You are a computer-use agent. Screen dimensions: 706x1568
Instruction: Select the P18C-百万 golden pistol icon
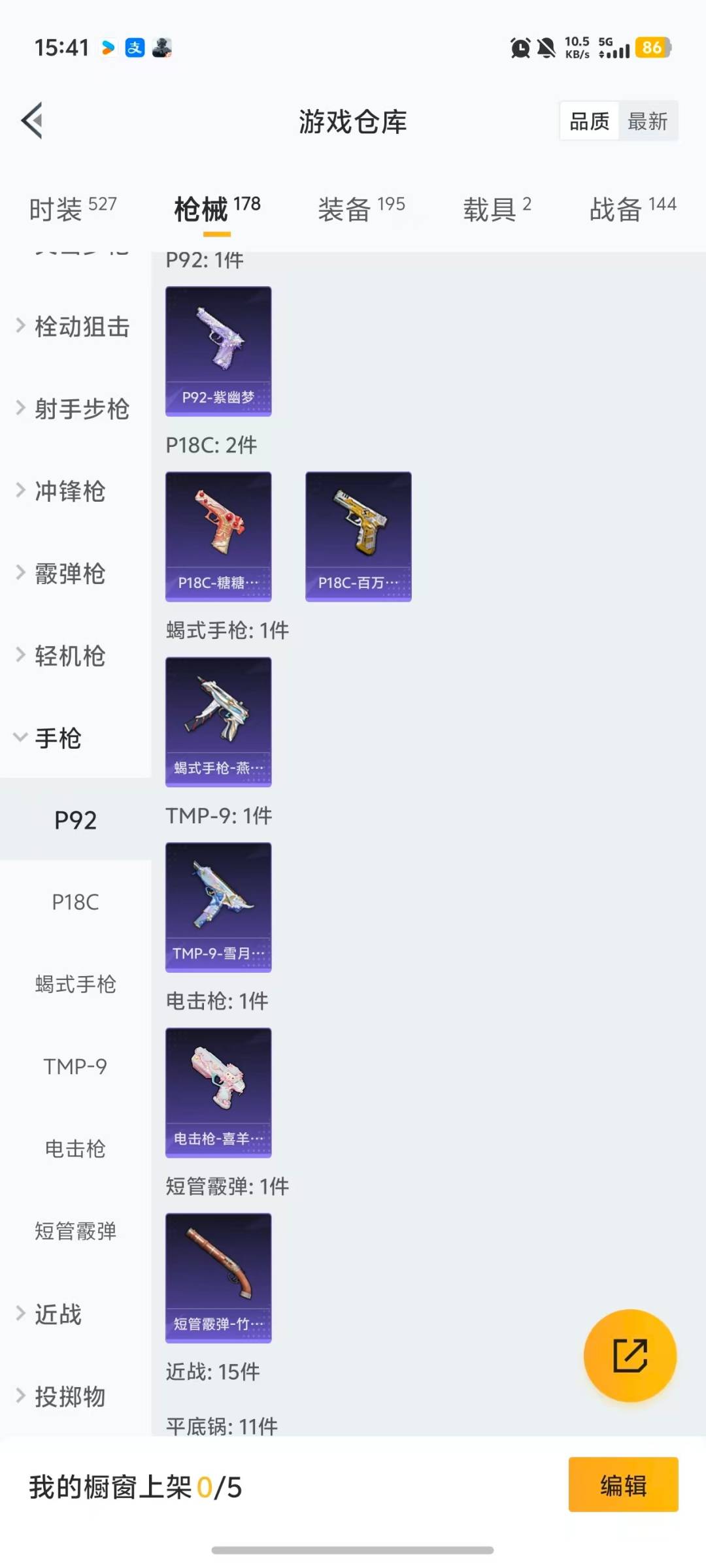[x=358, y=536]
